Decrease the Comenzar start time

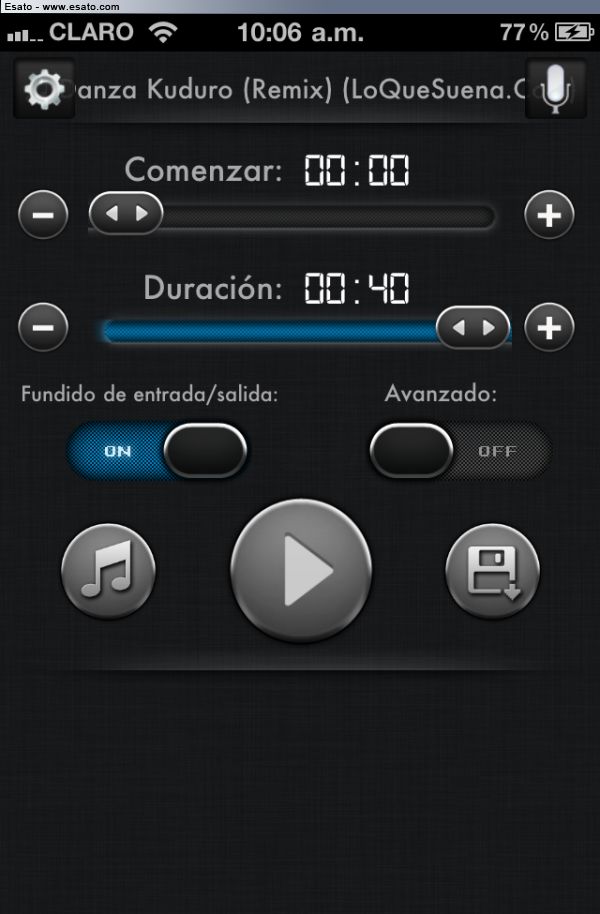[44, 215]
